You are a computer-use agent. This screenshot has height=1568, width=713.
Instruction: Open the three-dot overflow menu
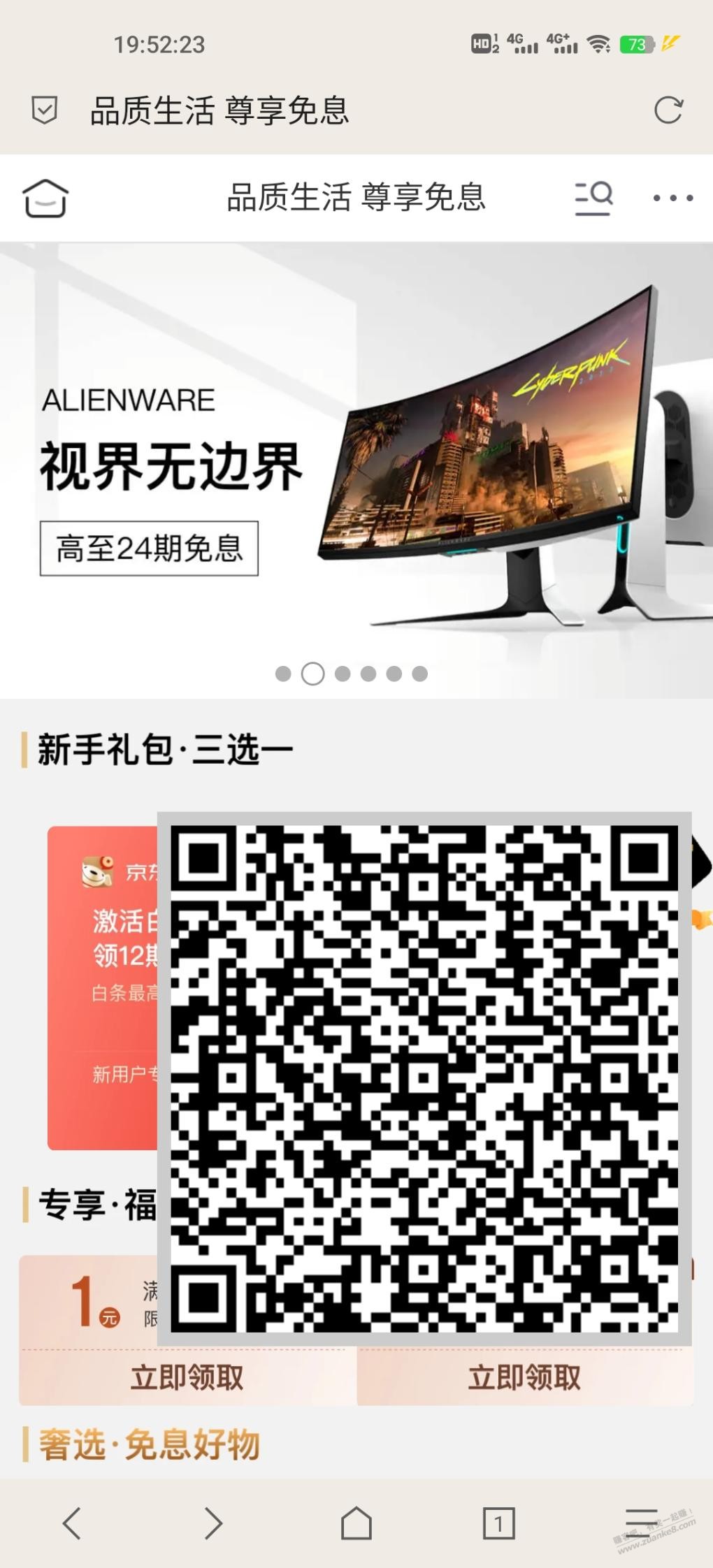click(x=672, y=198)
